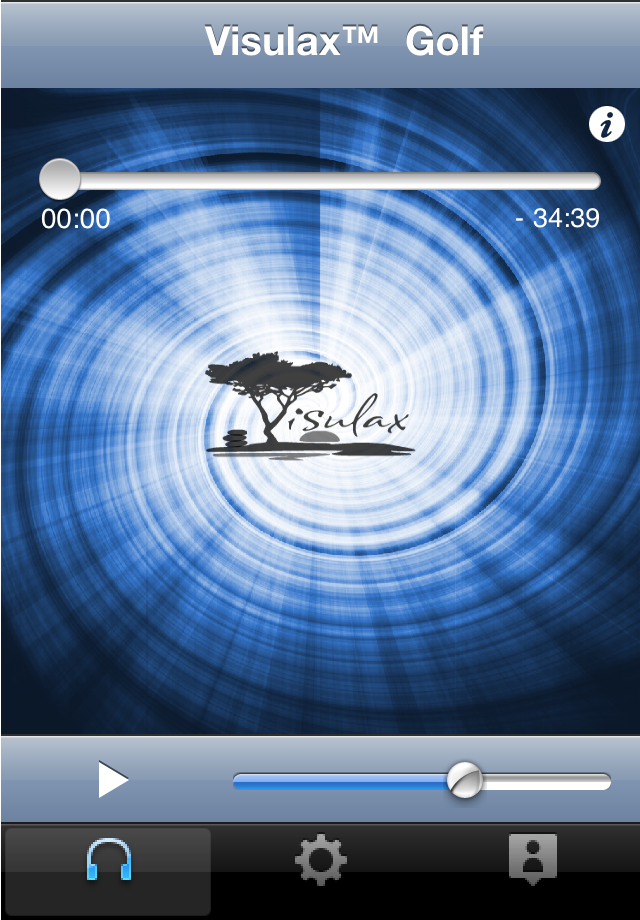Tap the volume slider
This screenshot has width=640, height=920.
tap(421, 781)
